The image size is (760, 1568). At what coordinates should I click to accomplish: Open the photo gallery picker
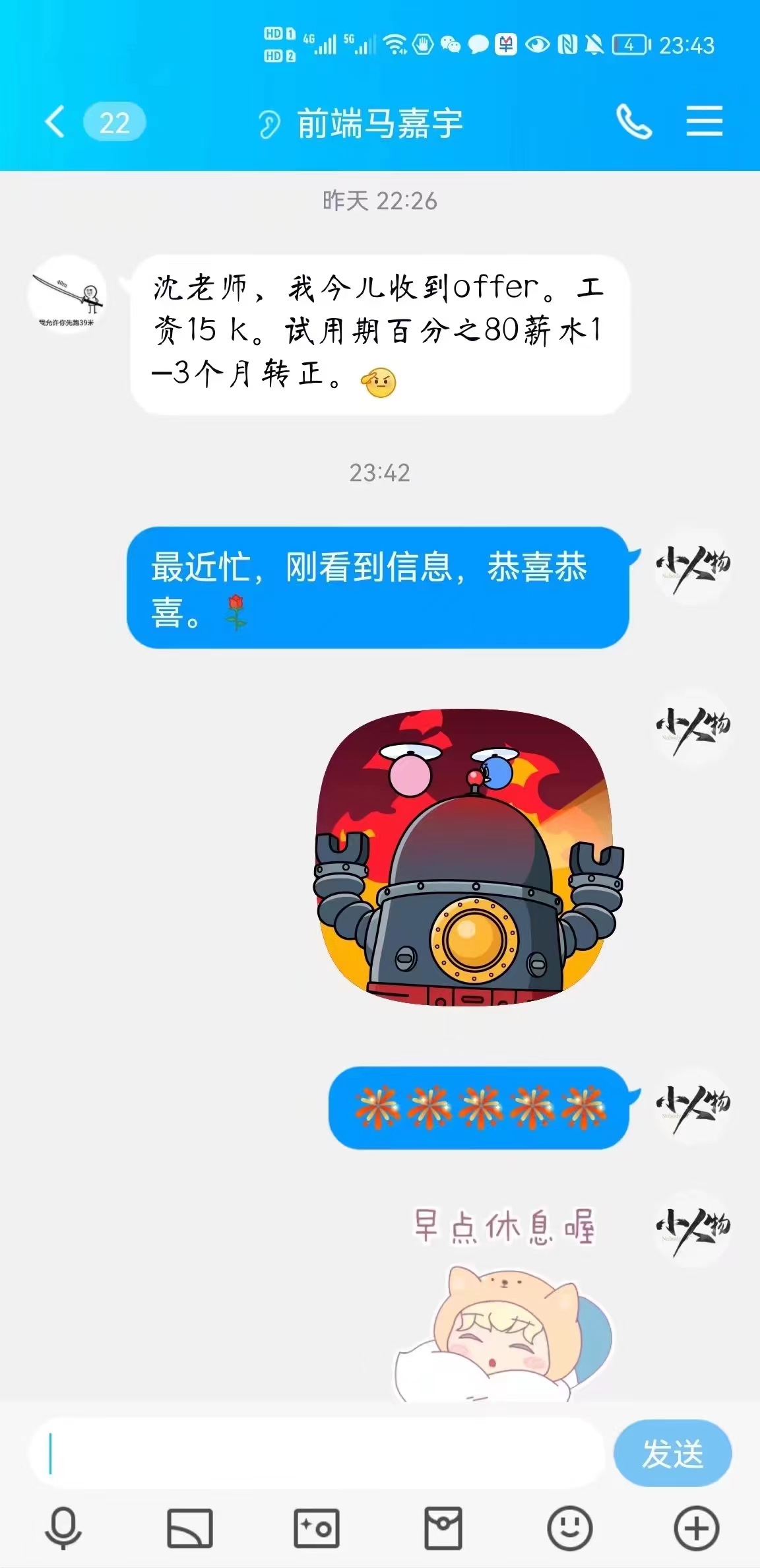point(190,1528)
